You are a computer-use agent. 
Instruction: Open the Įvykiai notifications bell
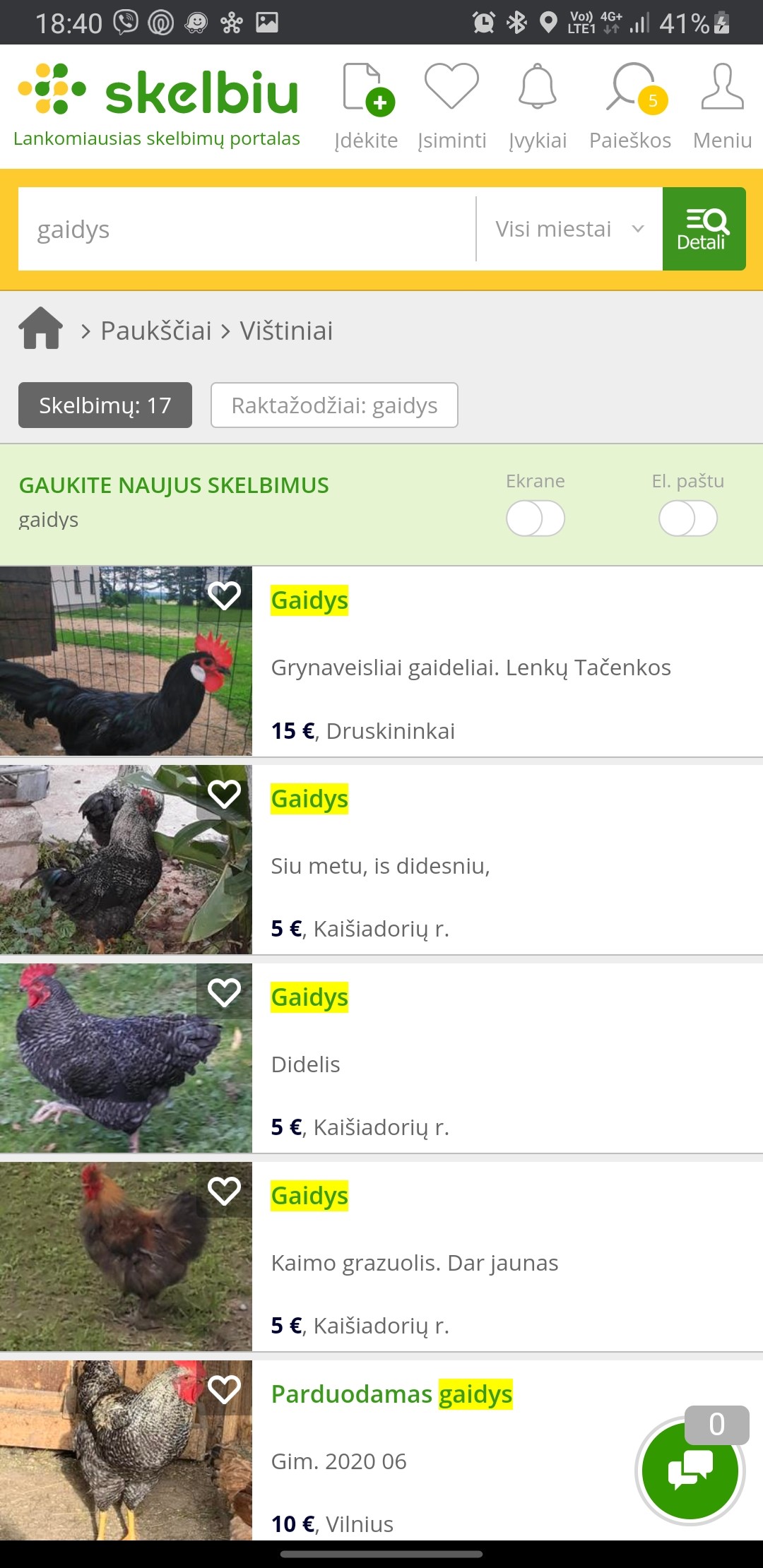click(538, 106)
